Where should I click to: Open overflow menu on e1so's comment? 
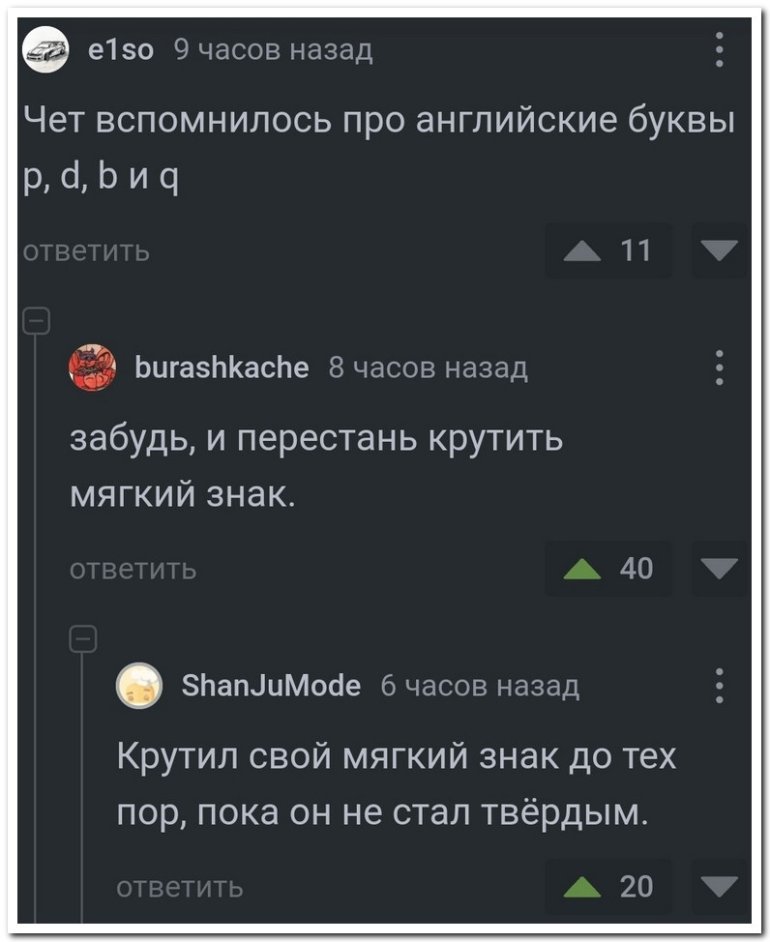point(720,49)
